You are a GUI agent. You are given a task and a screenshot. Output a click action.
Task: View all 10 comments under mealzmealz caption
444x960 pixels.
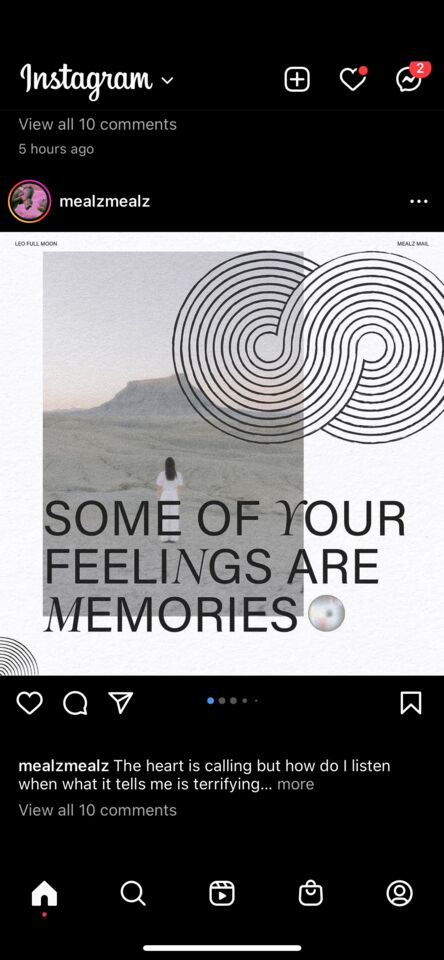tap(97, 810)
